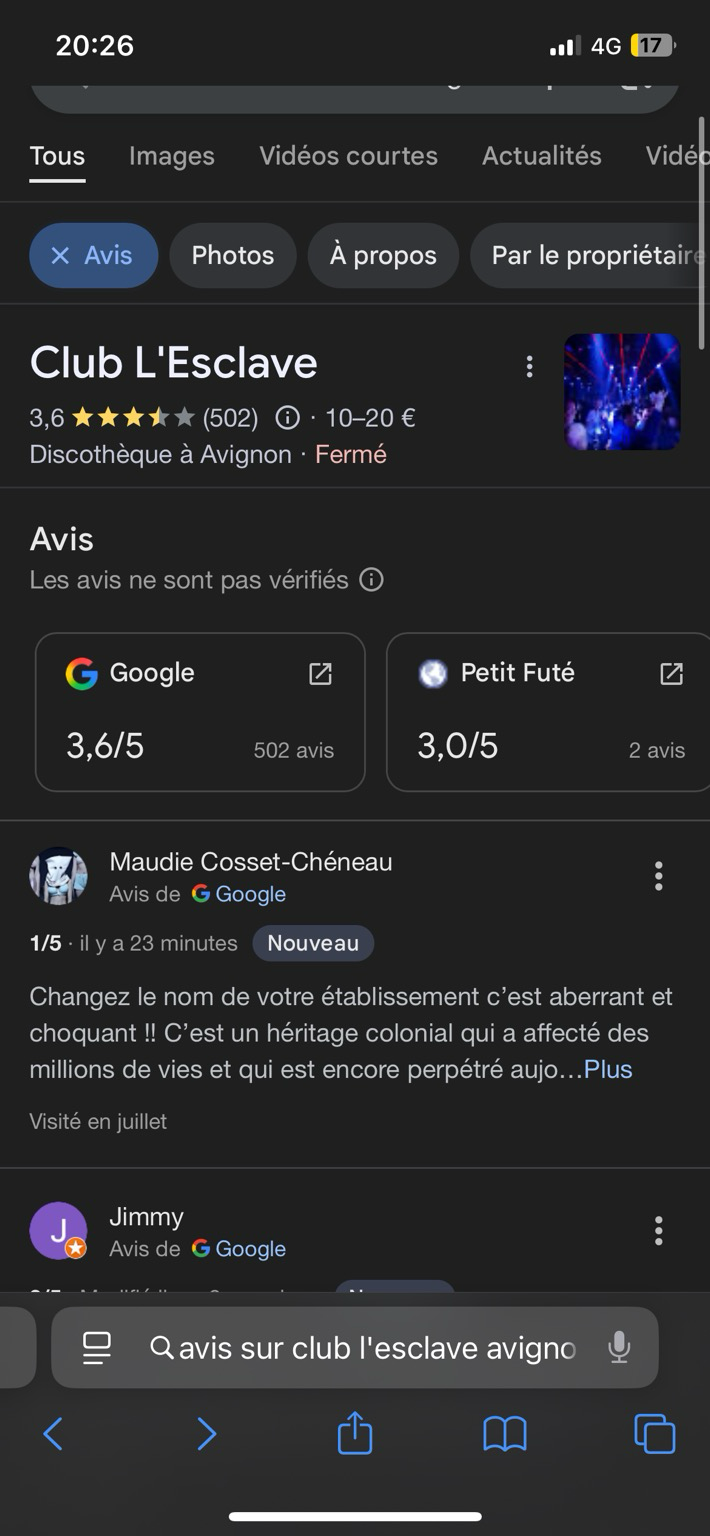Expand Maudie's review with Plus
The width and height of the screenshot is (710, 1536).
point(608,1069)
